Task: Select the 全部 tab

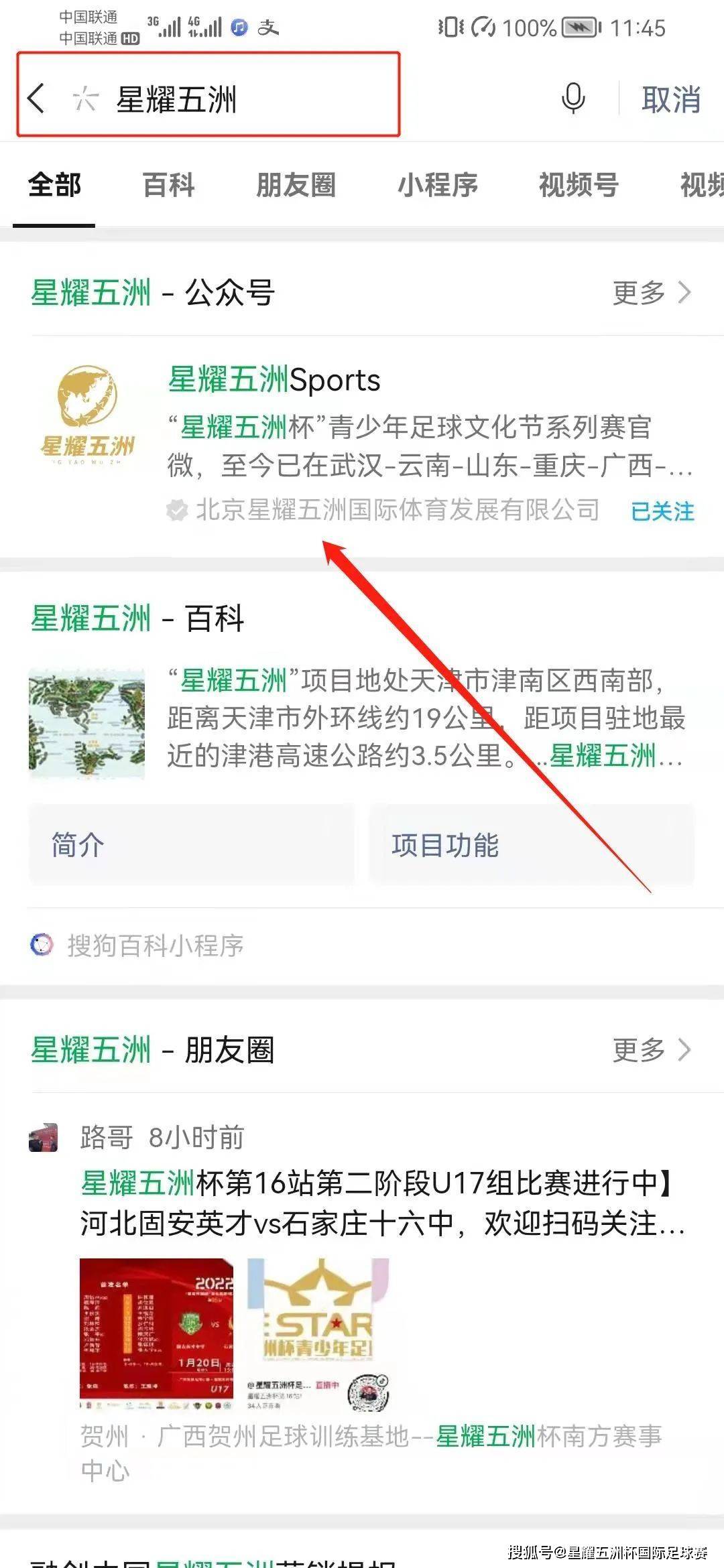Action: 54,185
